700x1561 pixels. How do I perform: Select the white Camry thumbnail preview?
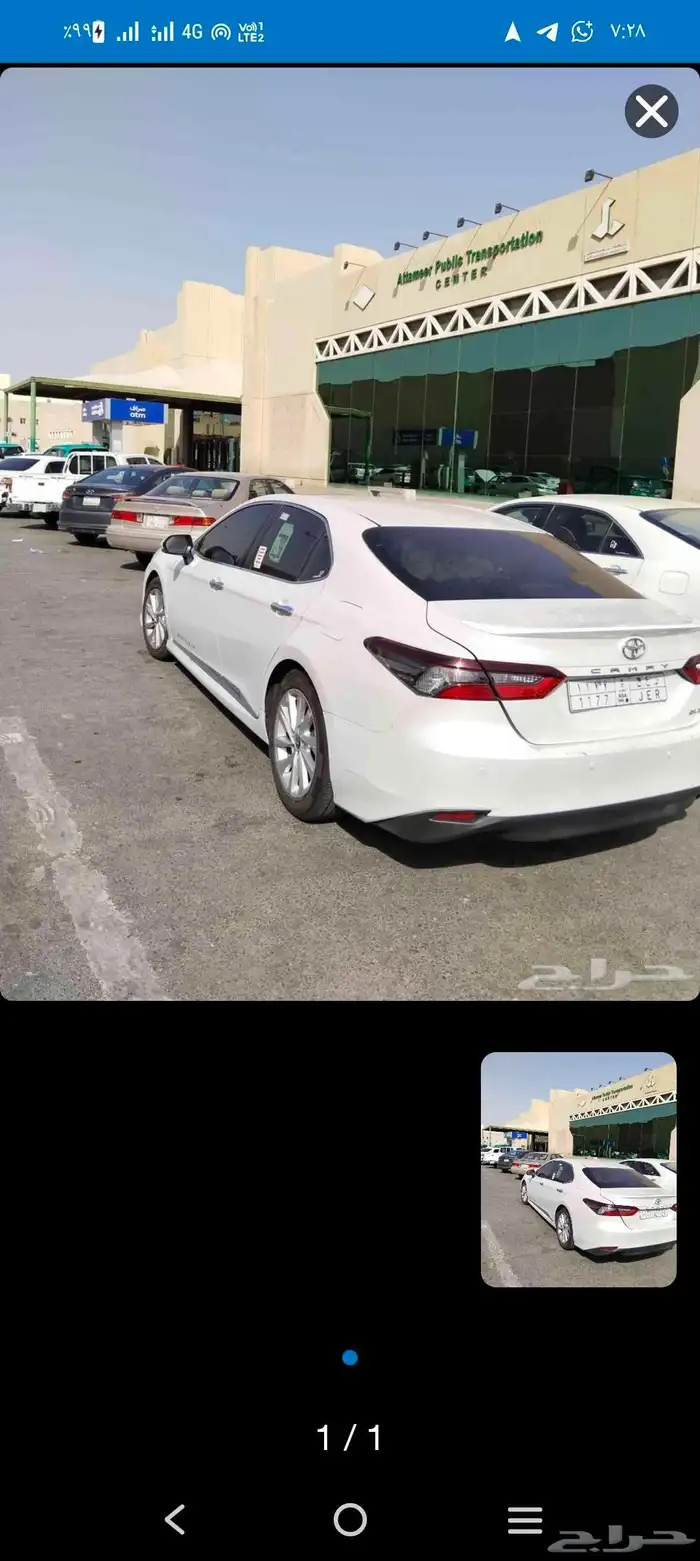point(578,1169)
